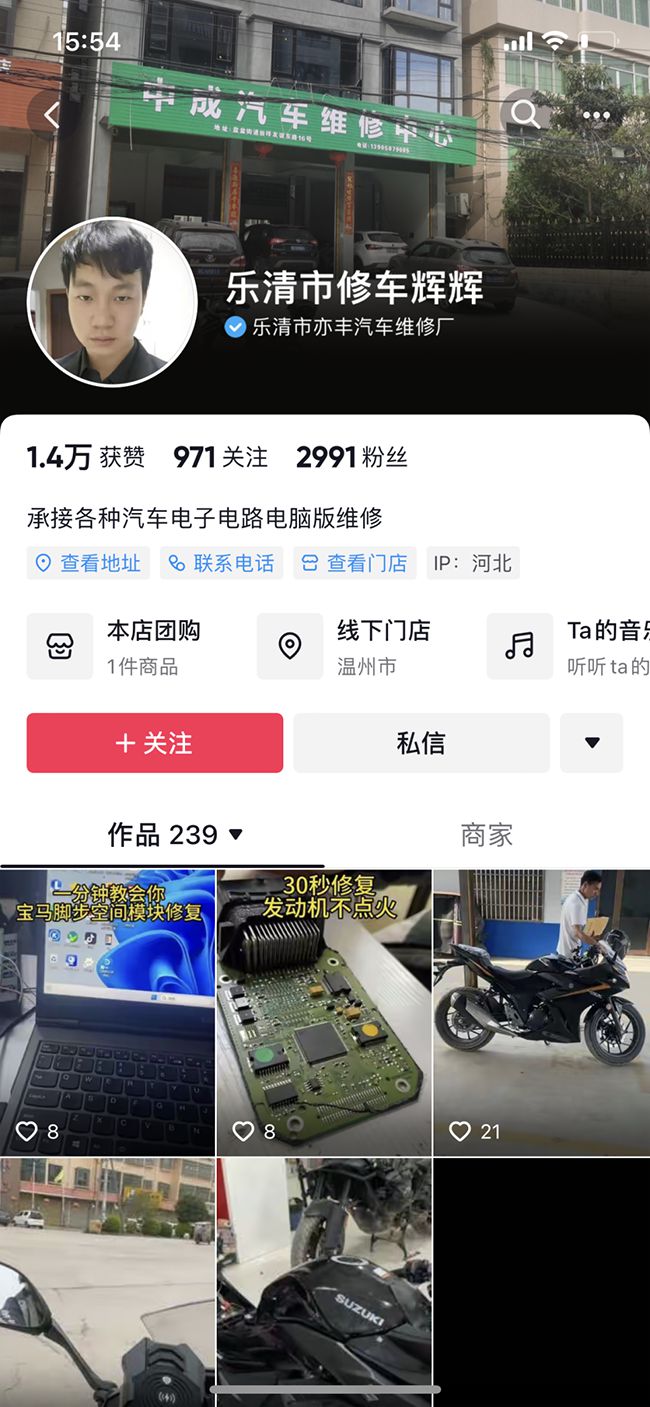Open the 2991 粉丝 followers list
The height and width of the screenshot is (1407, 650).
(x=351, y=457)
